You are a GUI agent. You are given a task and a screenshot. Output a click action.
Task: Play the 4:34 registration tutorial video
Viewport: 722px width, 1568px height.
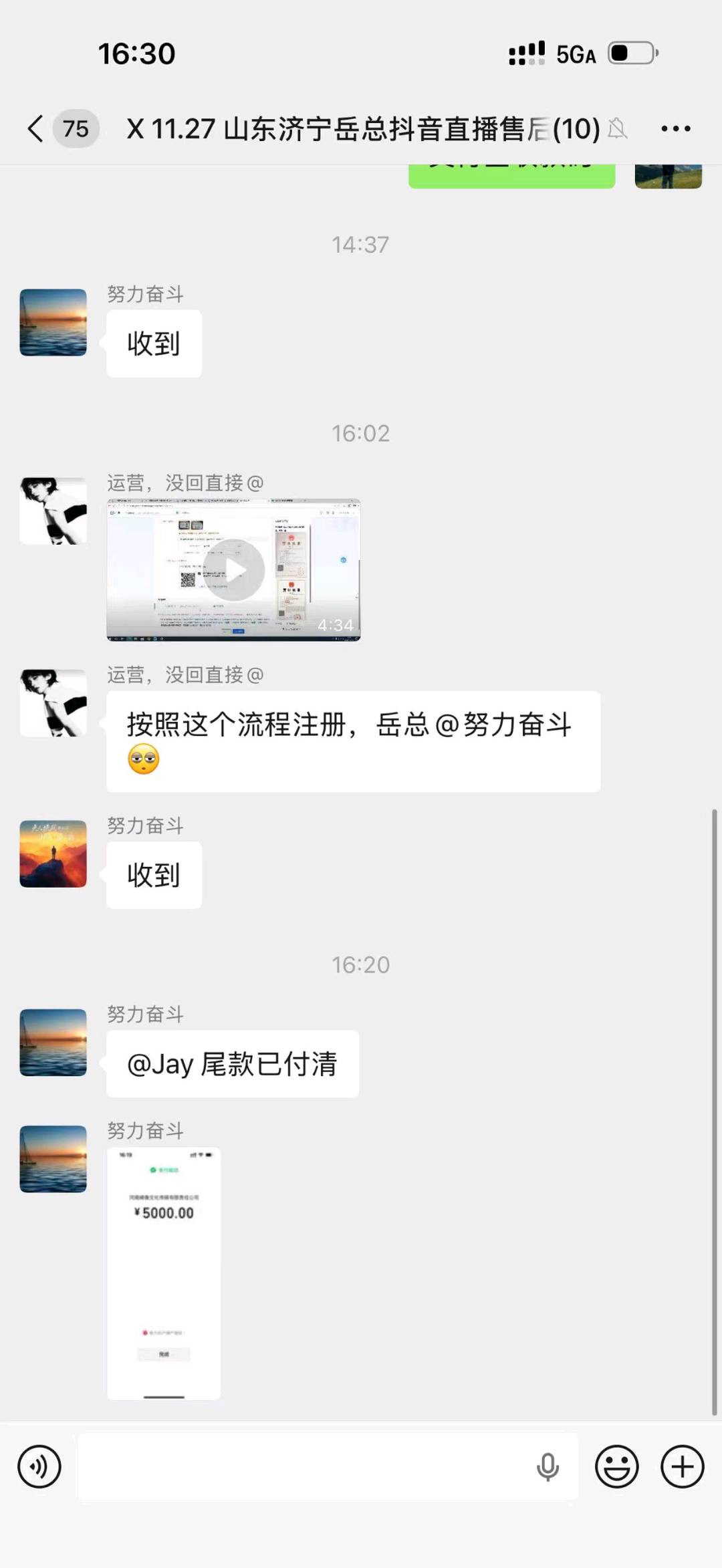pos(234,570)
